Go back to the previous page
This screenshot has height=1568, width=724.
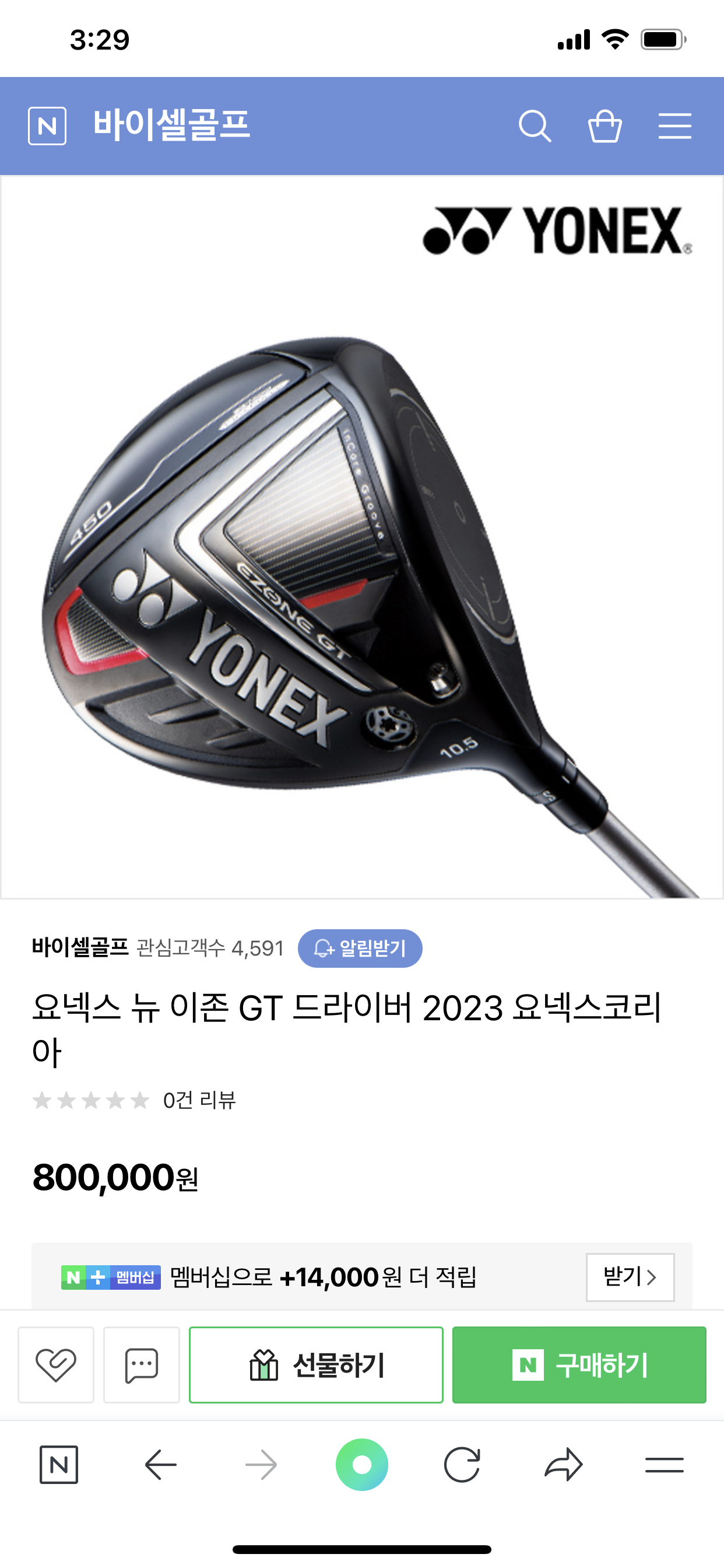pos(161,1465)
